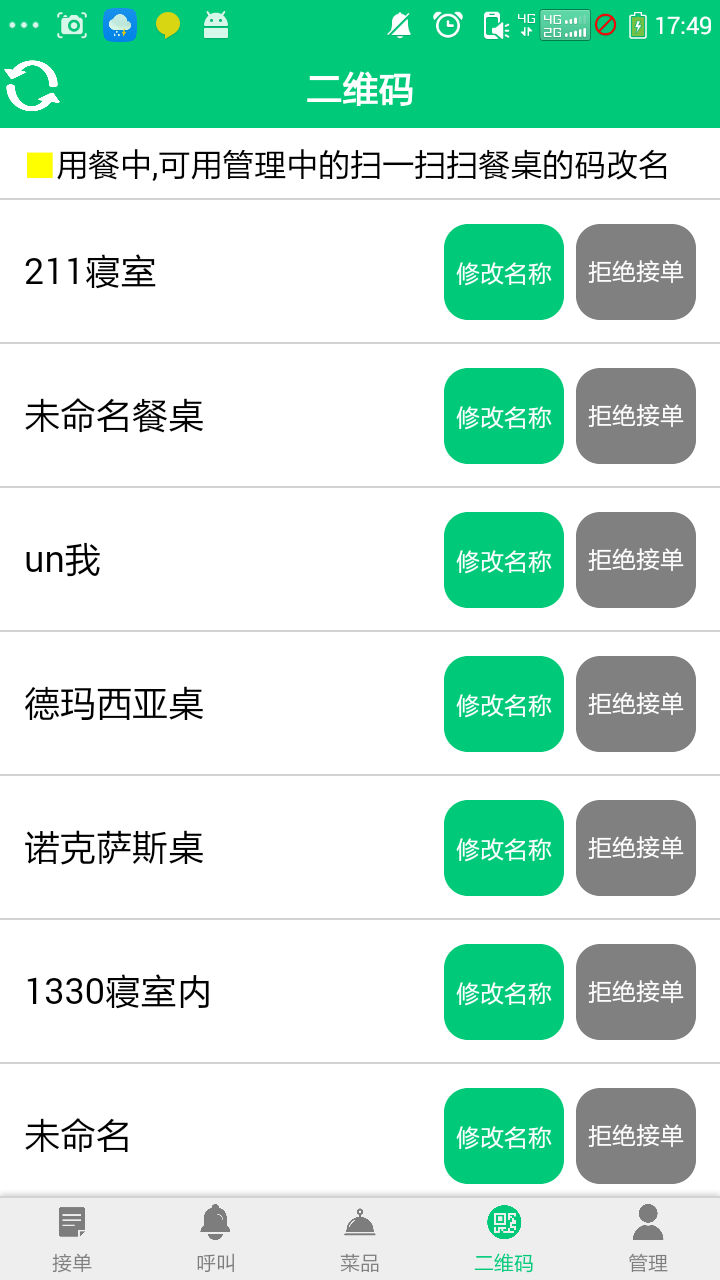
Task: Reject orders for 德玛西亚桌
Action: (x=636, y=704)
